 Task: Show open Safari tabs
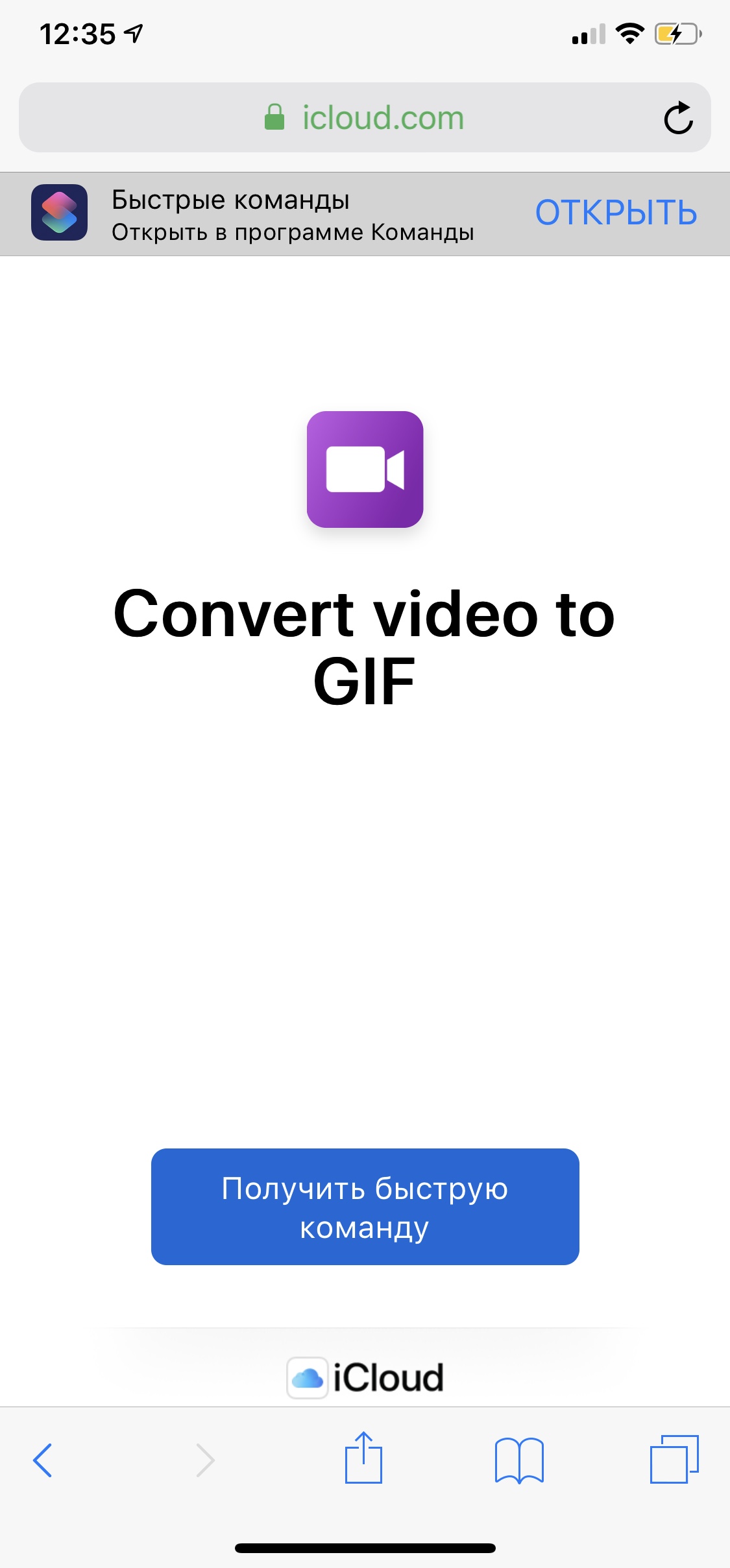coord(674,1459)
